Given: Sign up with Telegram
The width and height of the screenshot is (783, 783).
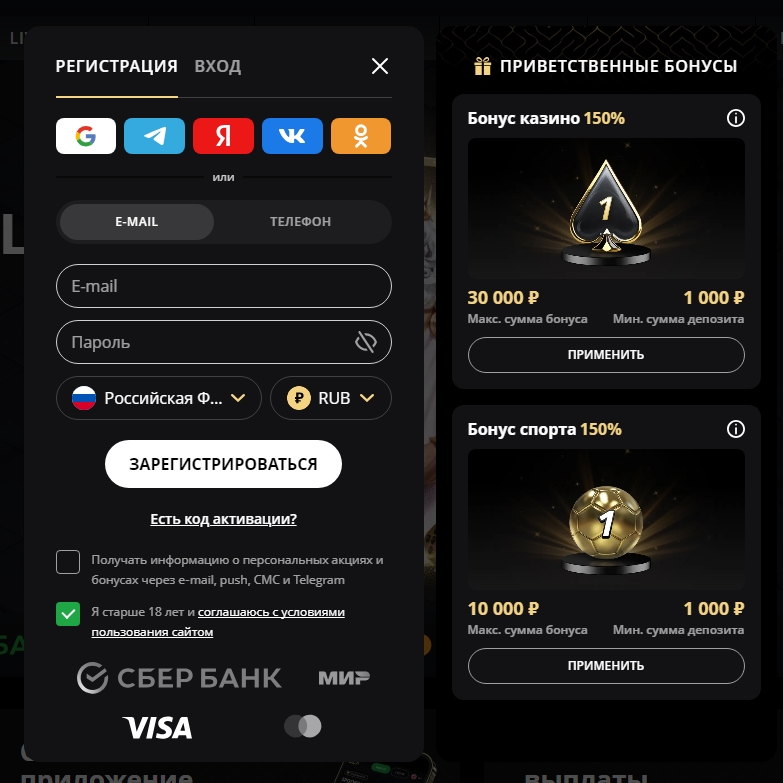Looking at the screenshot, I should click(154, 136).
